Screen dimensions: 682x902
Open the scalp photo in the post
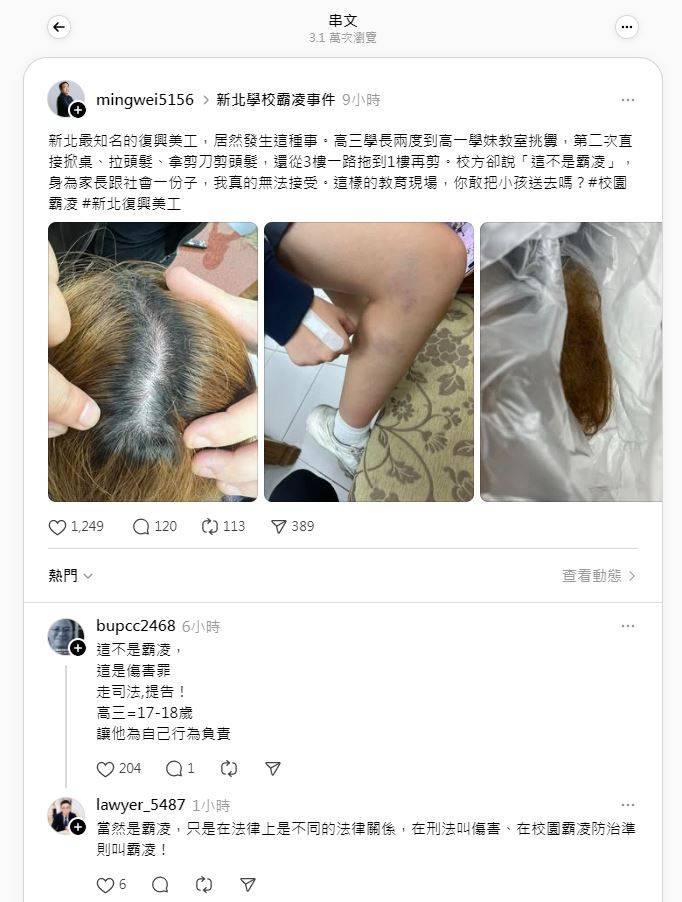[153, 361]
